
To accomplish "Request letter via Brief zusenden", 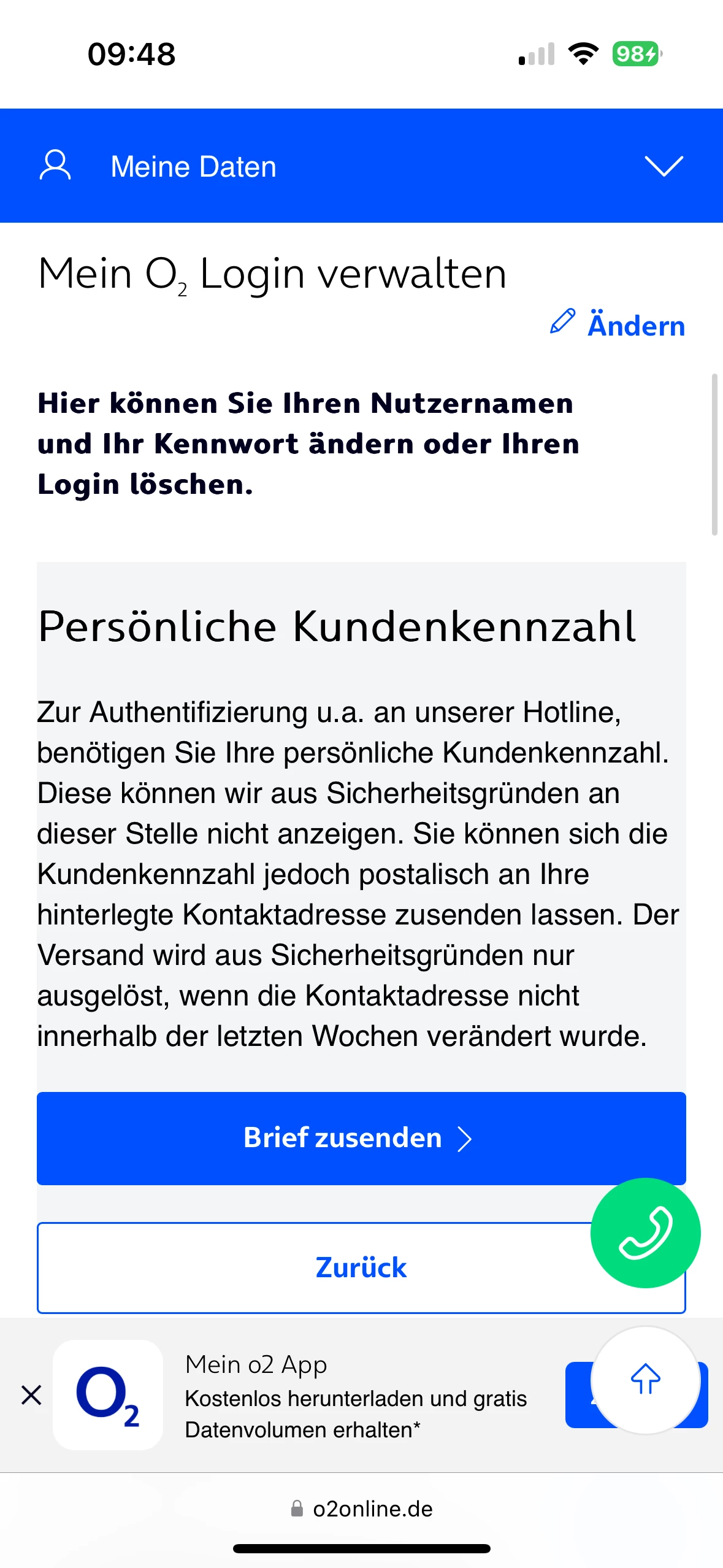I will tap(361, 1138).
